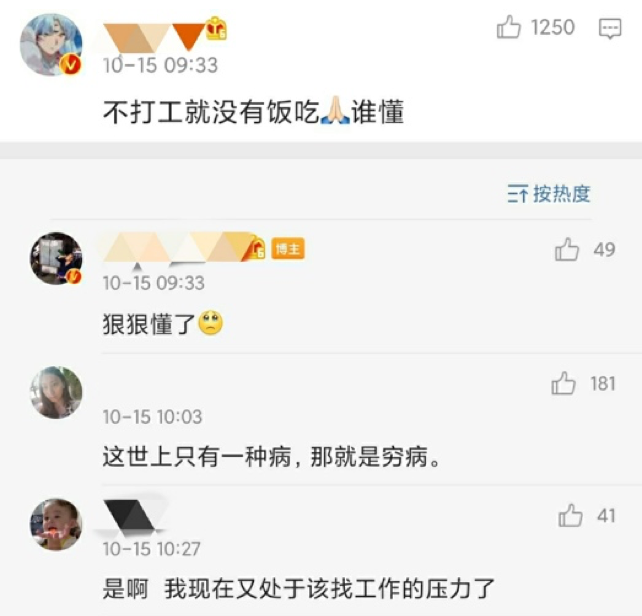Image resolution: width=642 pixels, height=616 pixels.
Task: Like the comment 不打工就没有饭吃
Action: click(x=509, y=28)
